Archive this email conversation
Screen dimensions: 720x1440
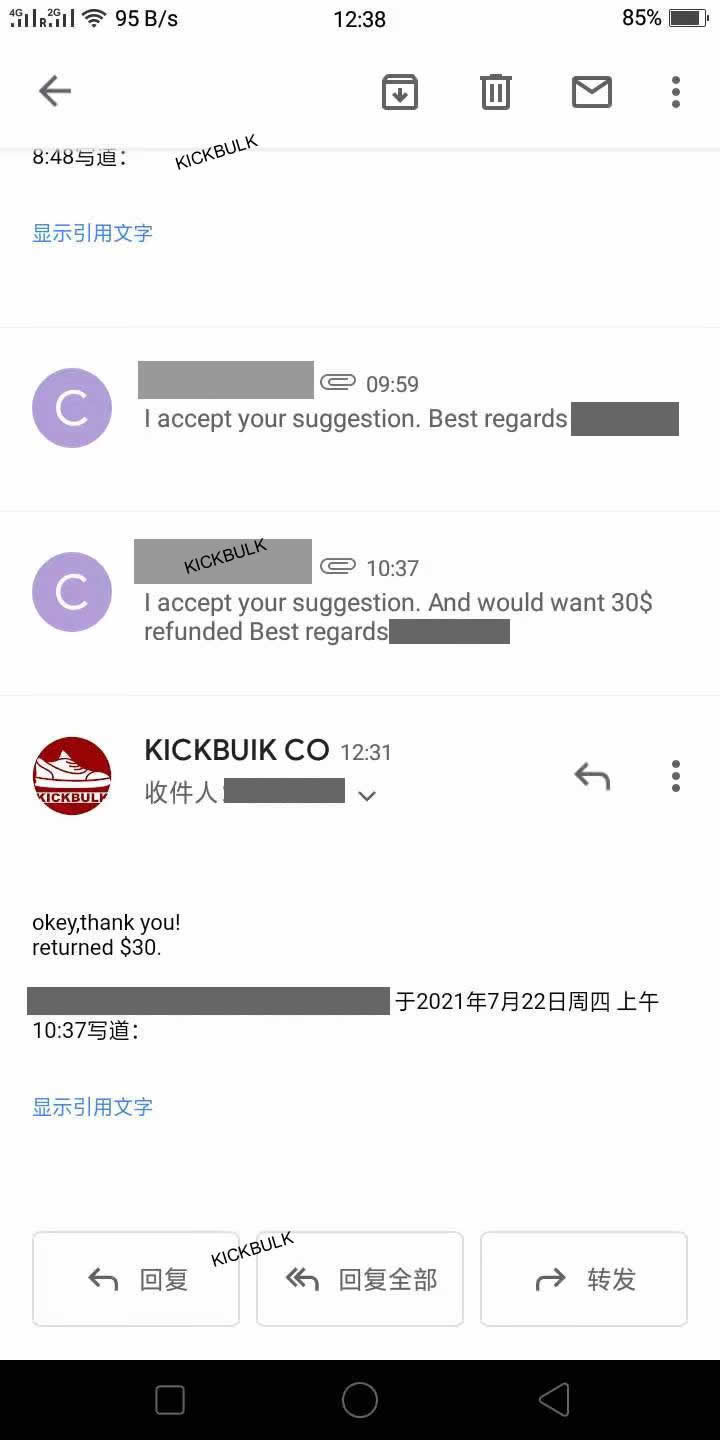coord(399,92)
